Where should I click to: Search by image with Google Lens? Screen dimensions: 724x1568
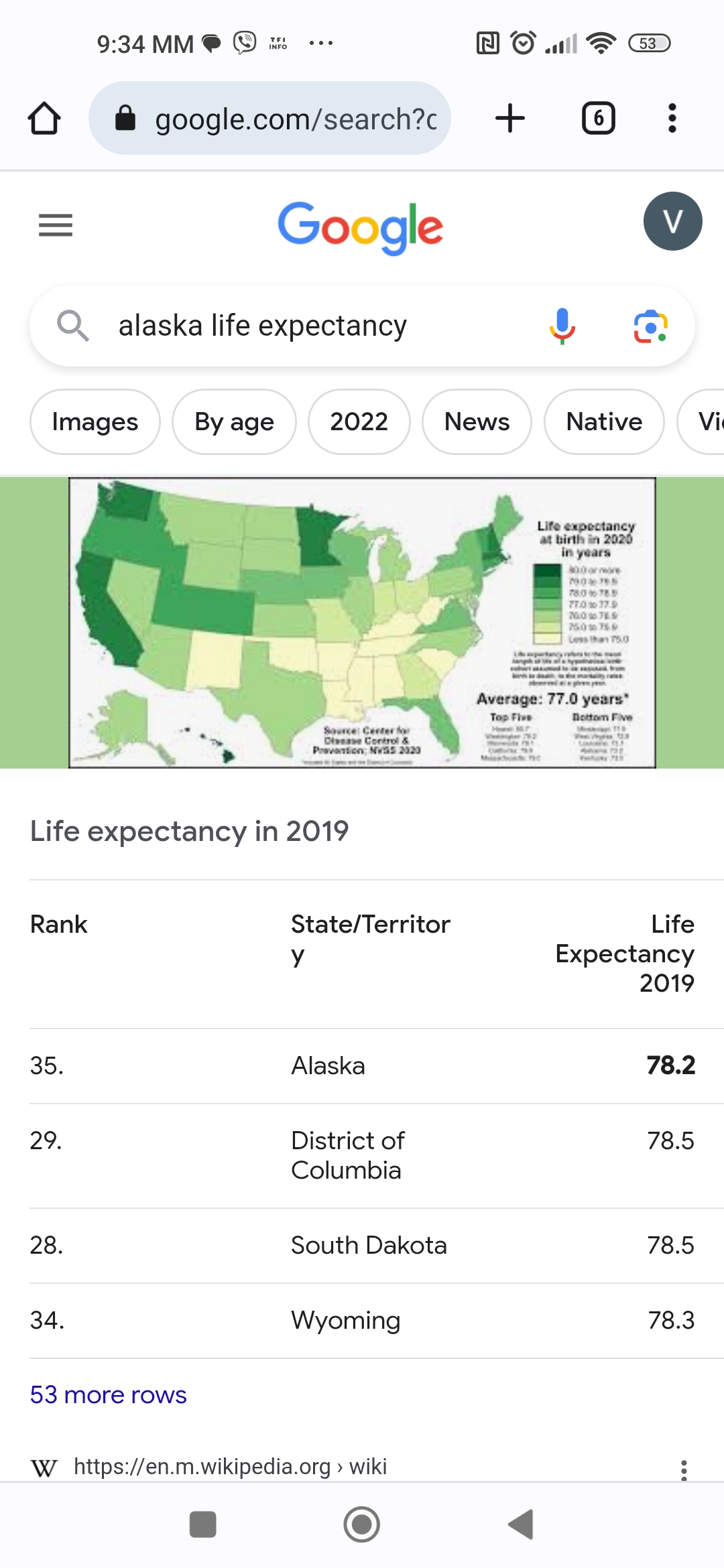650,326
